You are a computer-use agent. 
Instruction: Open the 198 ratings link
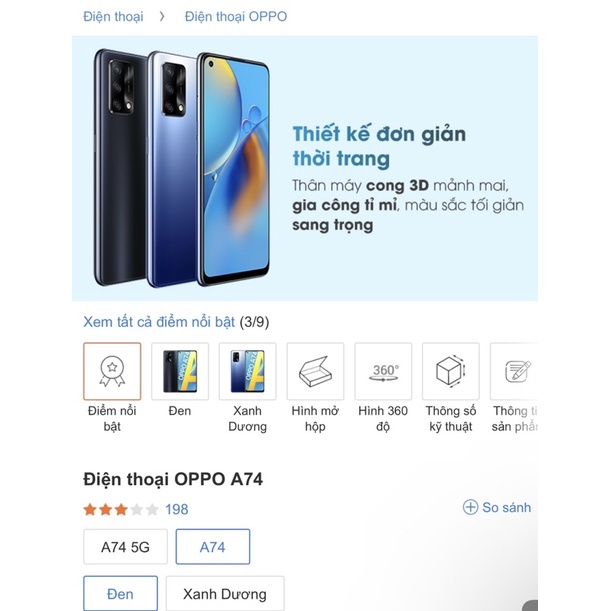point(176,509)
